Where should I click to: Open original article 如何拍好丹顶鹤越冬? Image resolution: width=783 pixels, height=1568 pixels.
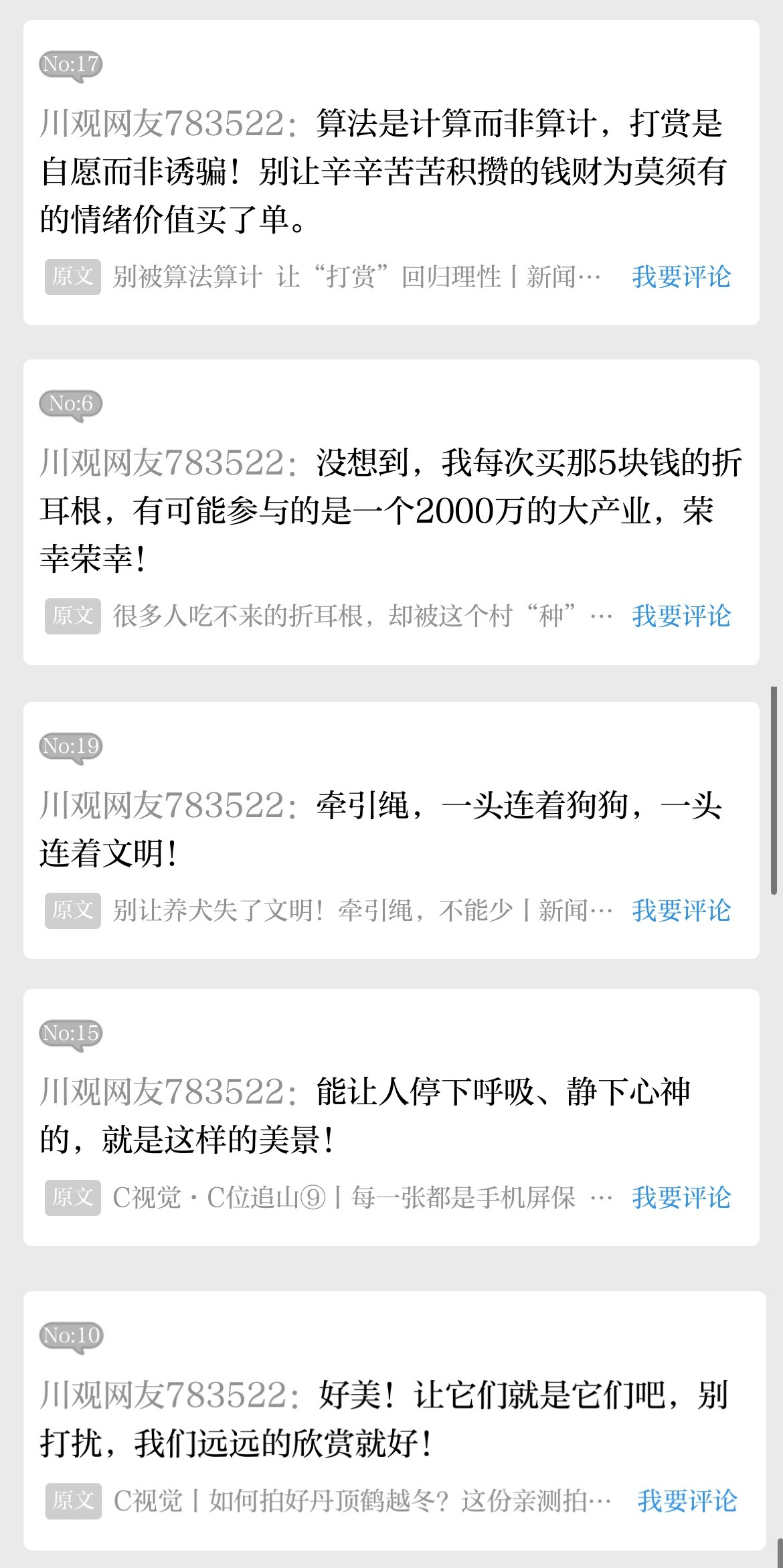(361, 1501)
